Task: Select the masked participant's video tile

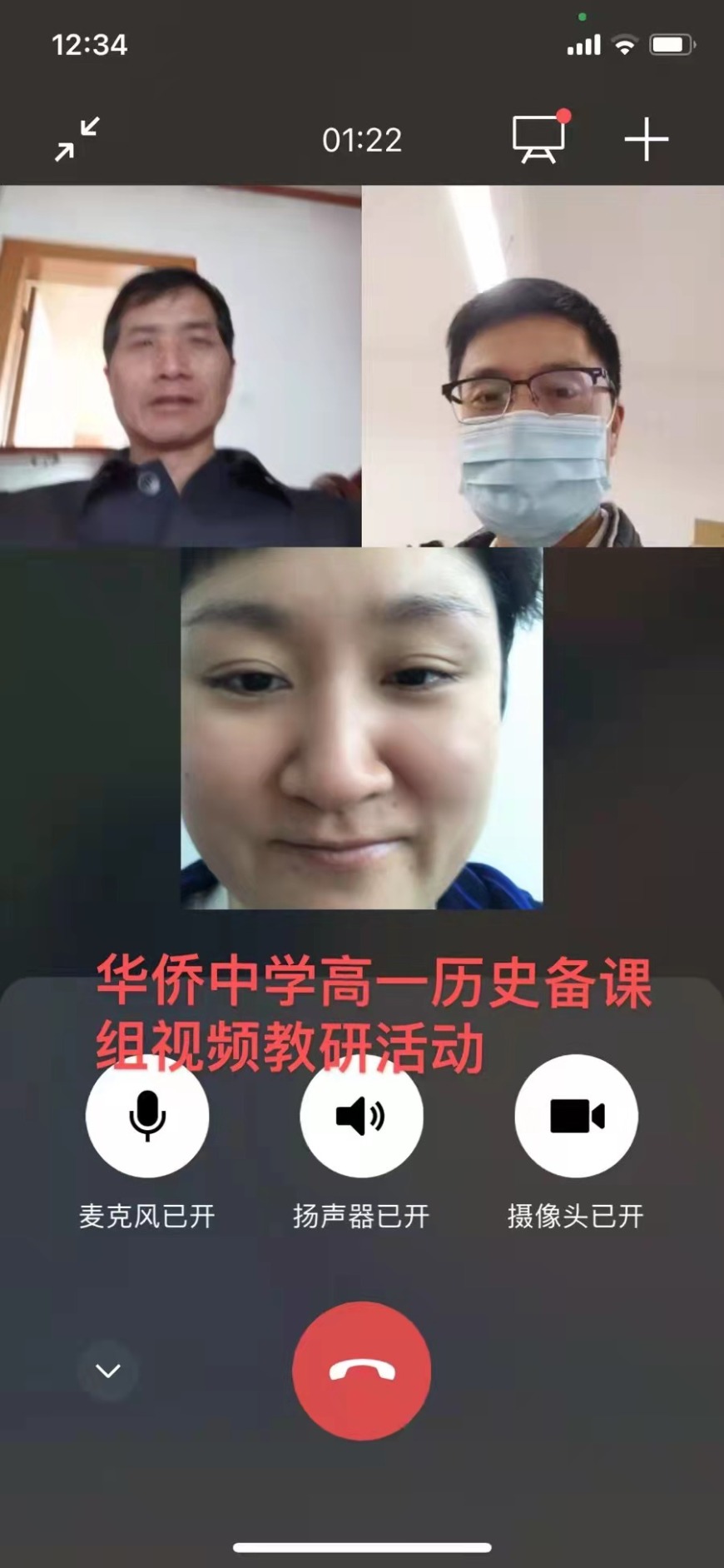Action: point(543,366)
